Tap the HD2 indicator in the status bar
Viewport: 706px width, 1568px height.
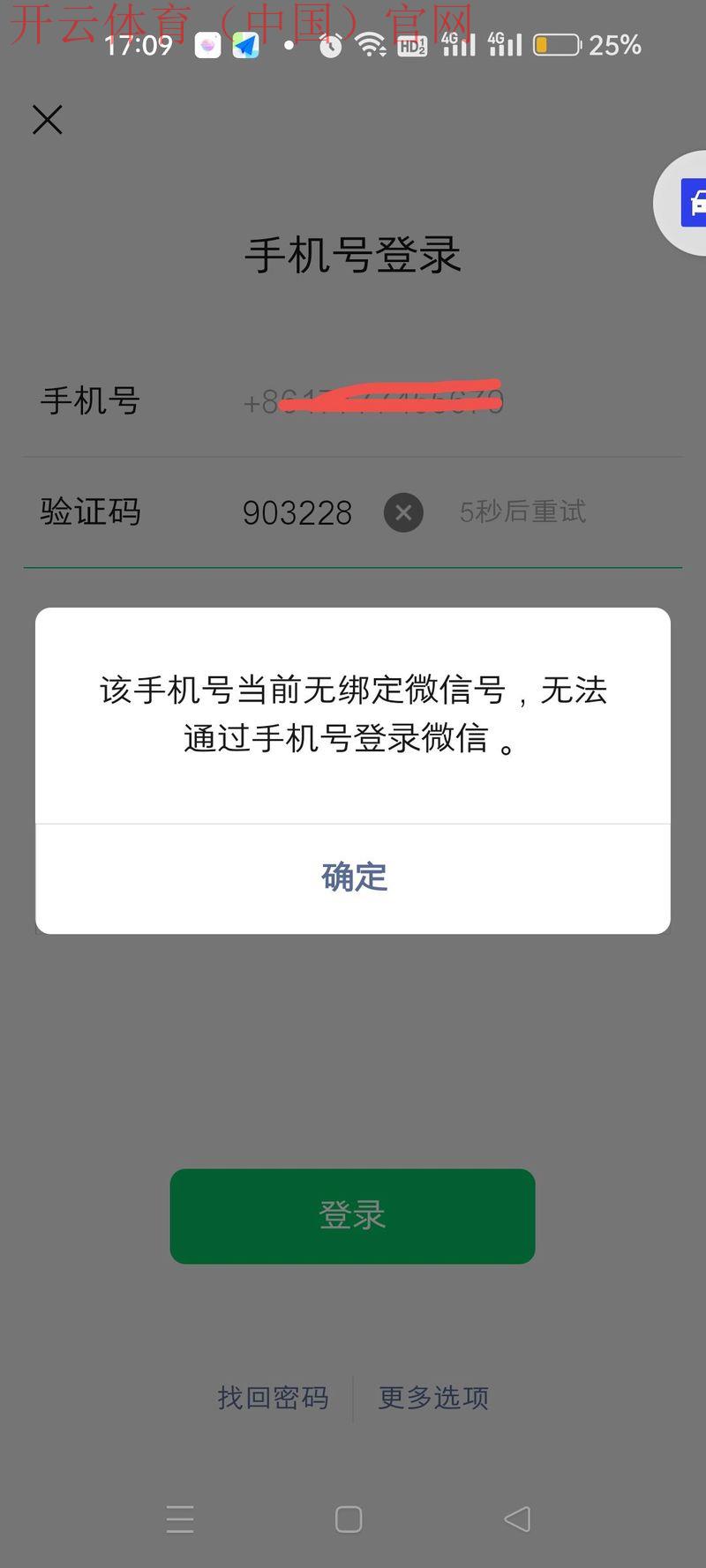click(x=411, y=46)
